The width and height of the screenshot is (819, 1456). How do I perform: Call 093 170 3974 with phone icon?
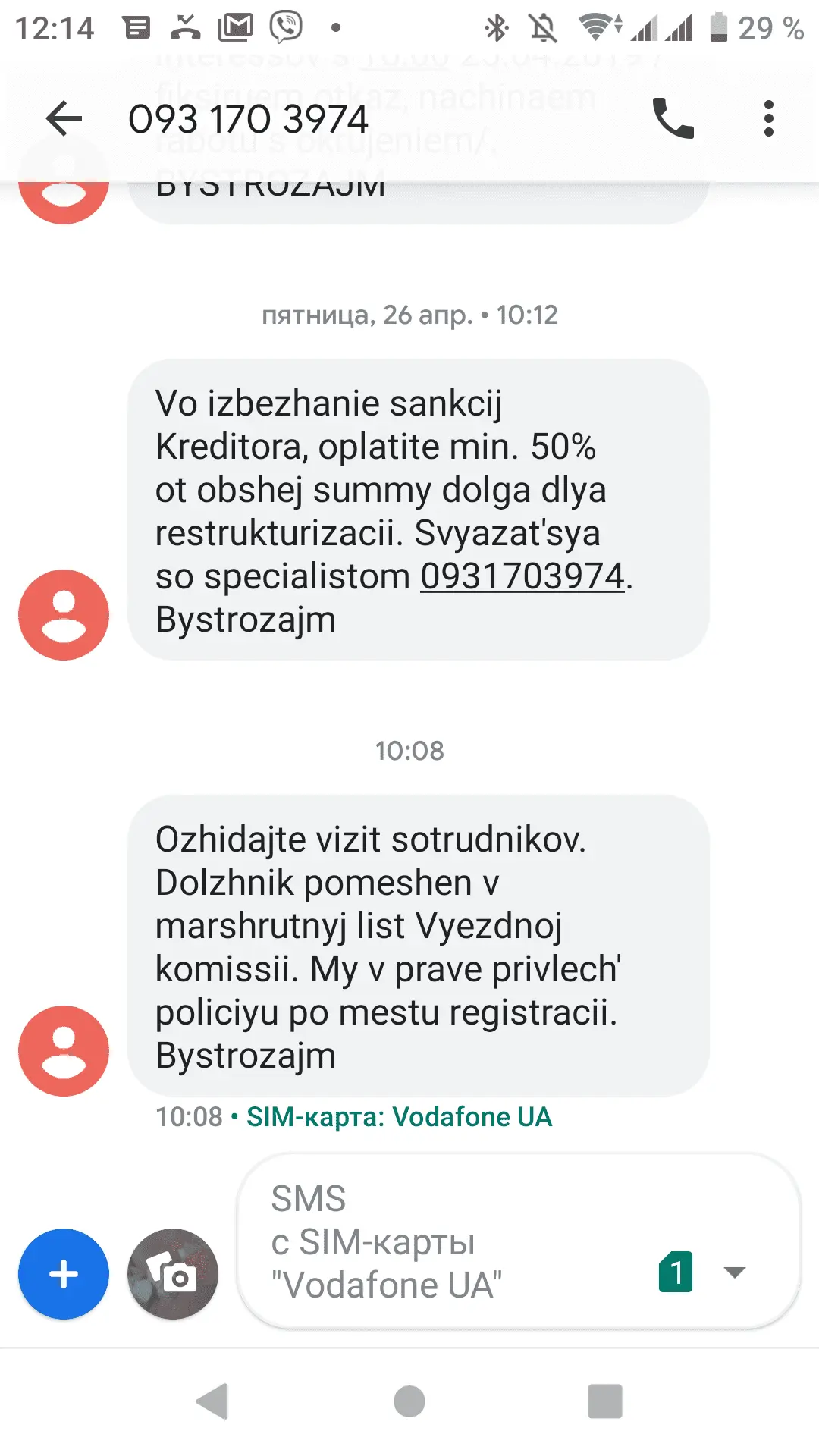673,119
